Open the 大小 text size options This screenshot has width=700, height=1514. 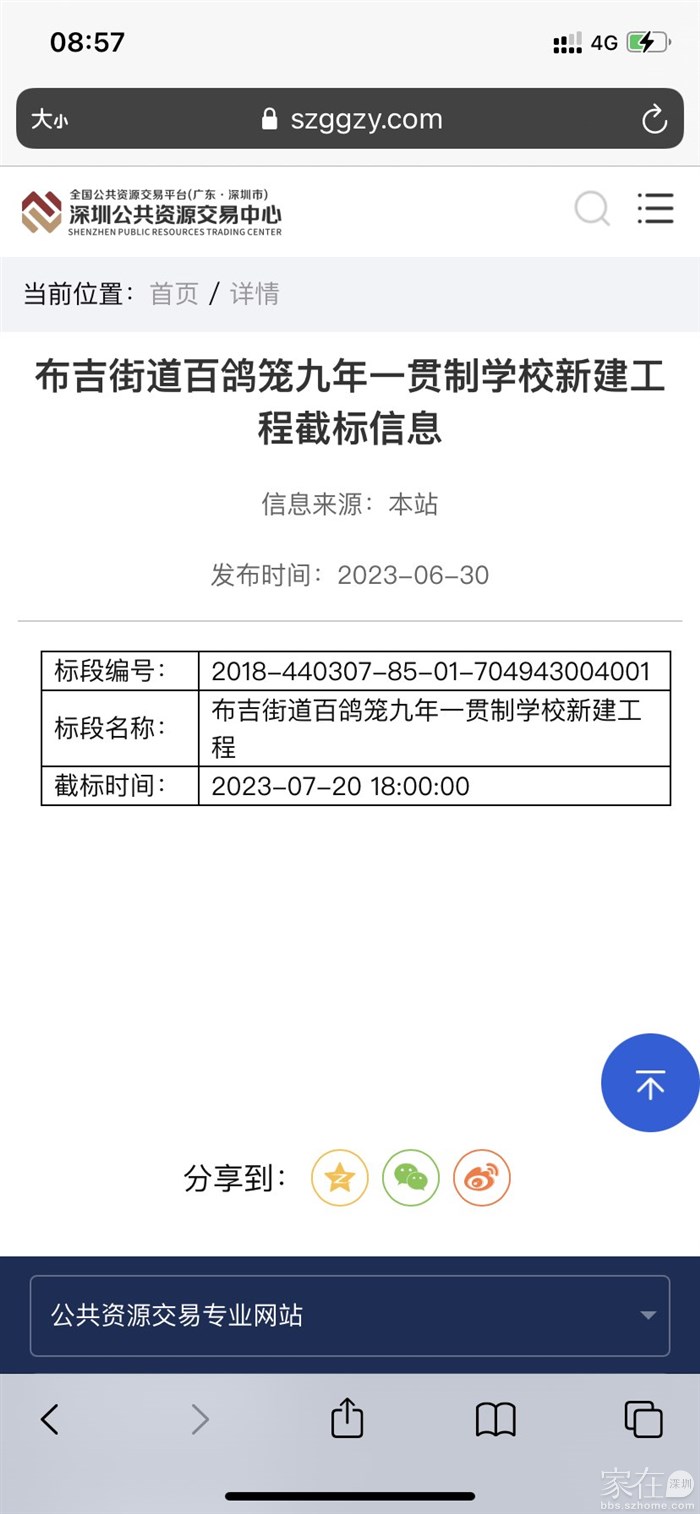pos(49,120)
